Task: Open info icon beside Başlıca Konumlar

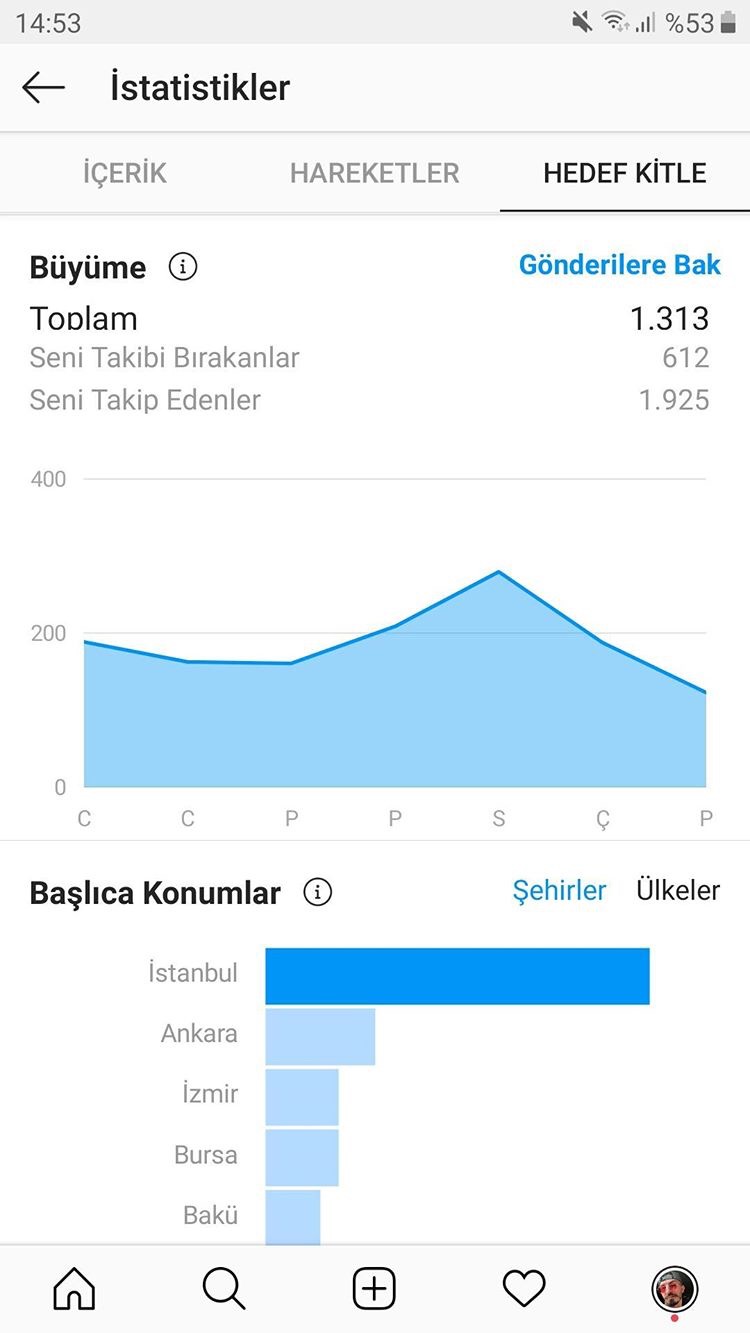Action: [317, 892]
